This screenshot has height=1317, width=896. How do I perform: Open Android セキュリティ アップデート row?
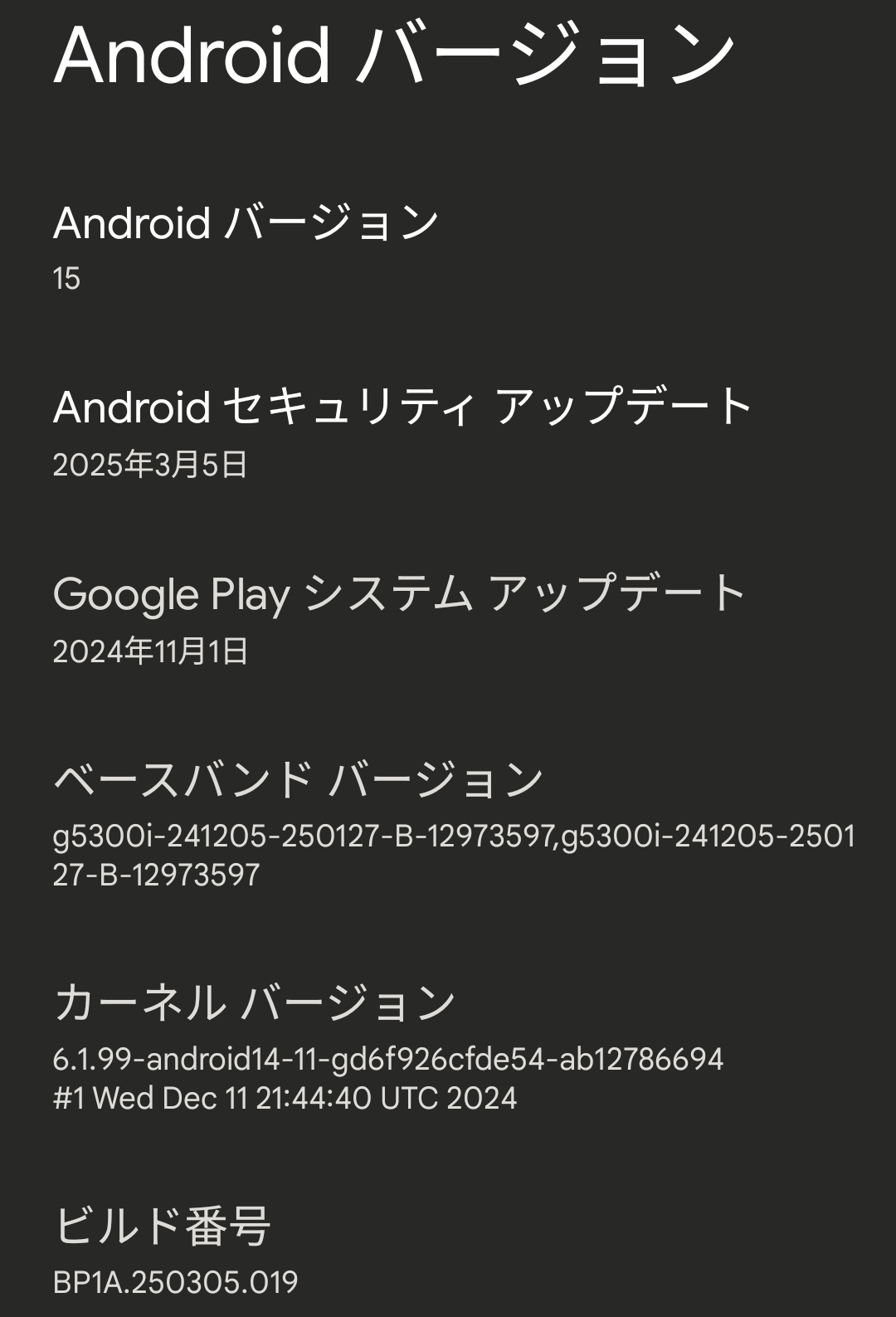tap(402, 432)
